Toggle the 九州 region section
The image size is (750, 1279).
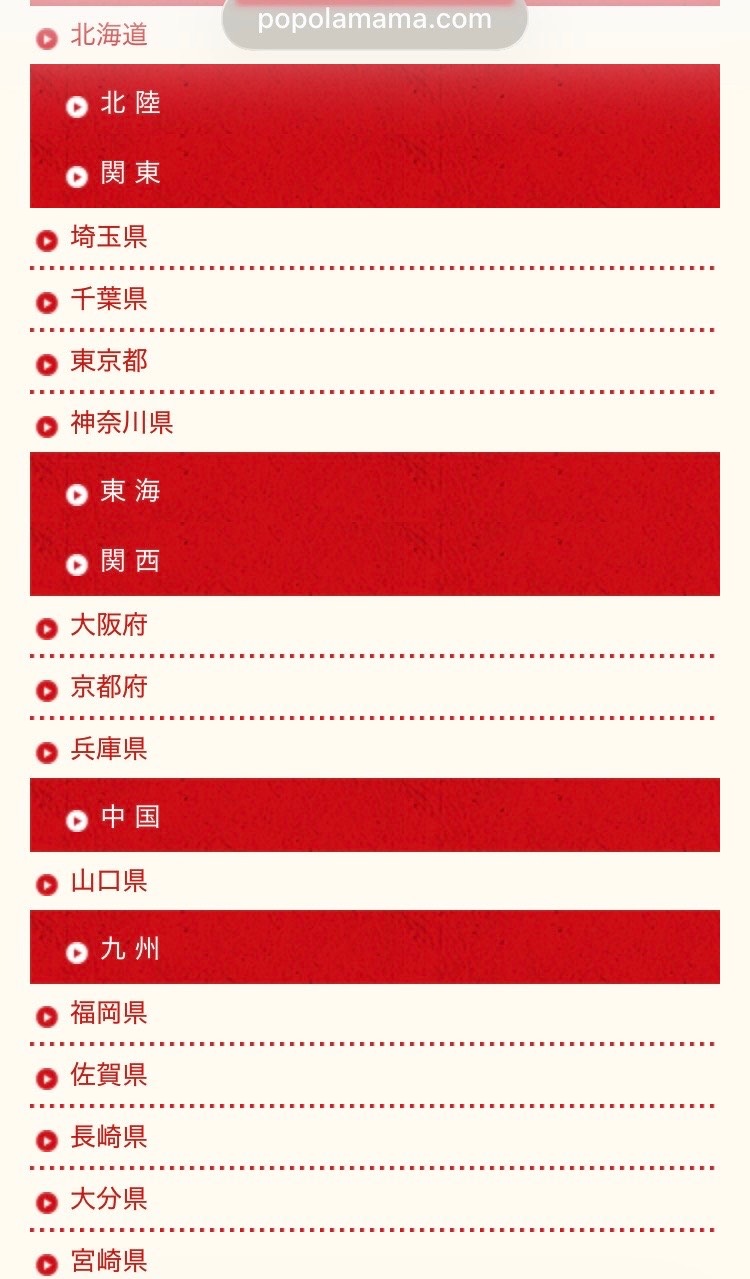click(x=130, y=950)
